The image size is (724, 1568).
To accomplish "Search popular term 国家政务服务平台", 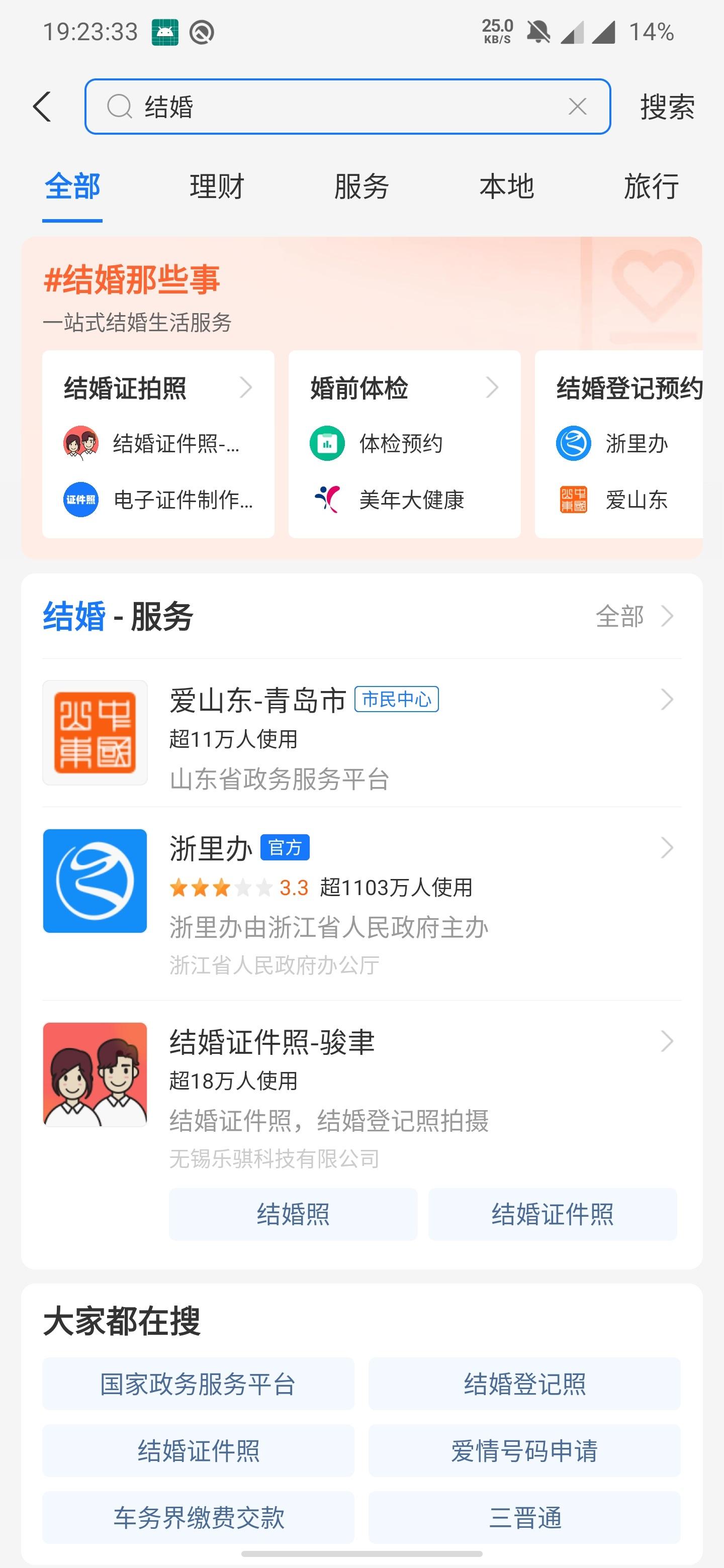I will tap(198, 1384).
